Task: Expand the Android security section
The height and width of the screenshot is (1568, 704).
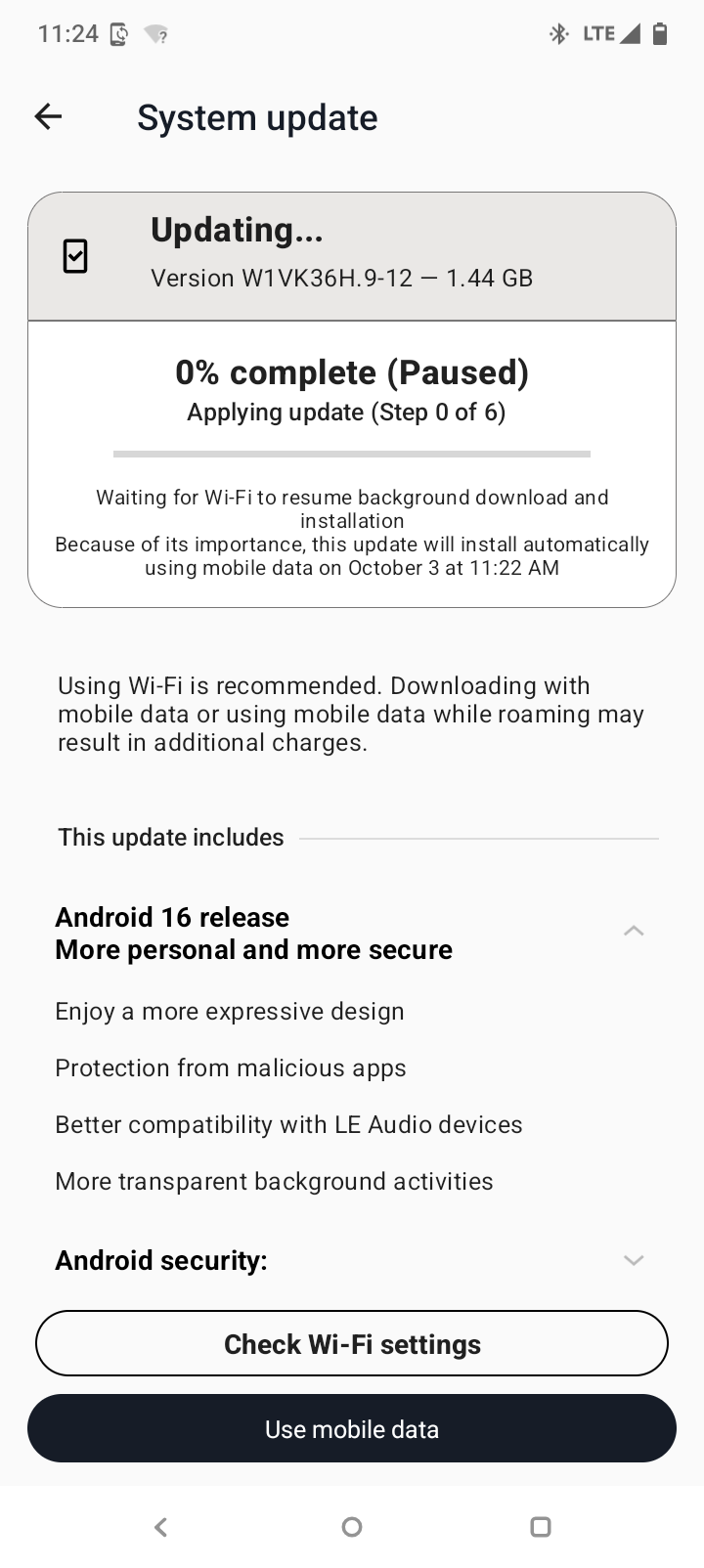Action: click(634, 1260)
